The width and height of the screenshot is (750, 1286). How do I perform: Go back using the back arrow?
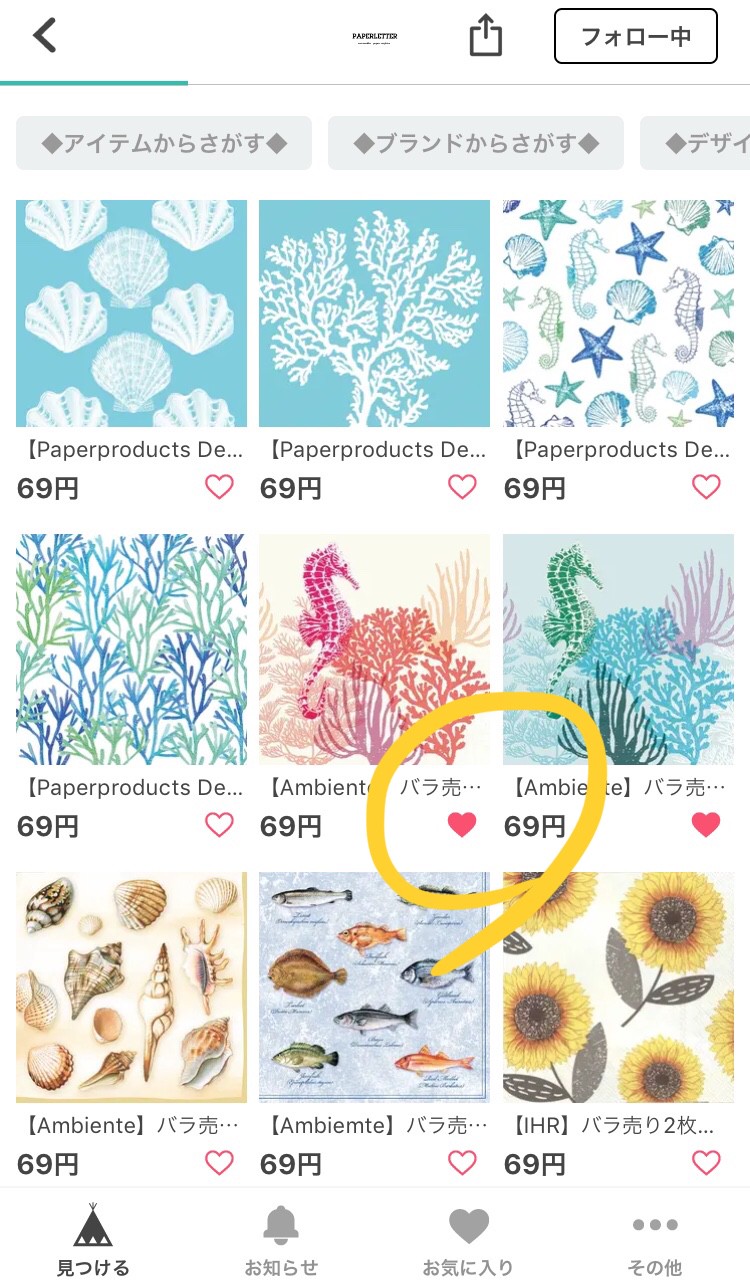(x=45, y=36)
